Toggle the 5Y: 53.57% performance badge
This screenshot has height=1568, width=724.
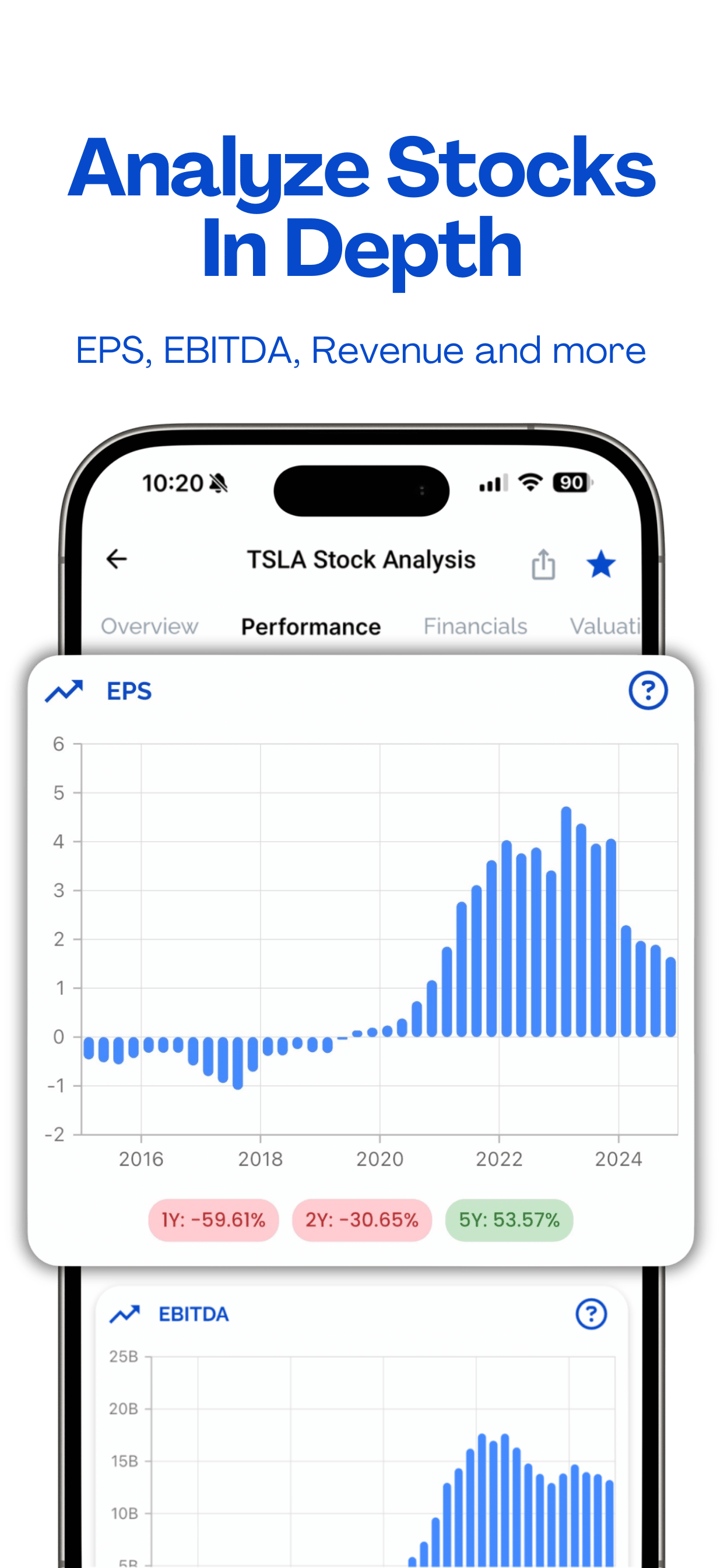pyautogui.click(x=509, y=1220)
